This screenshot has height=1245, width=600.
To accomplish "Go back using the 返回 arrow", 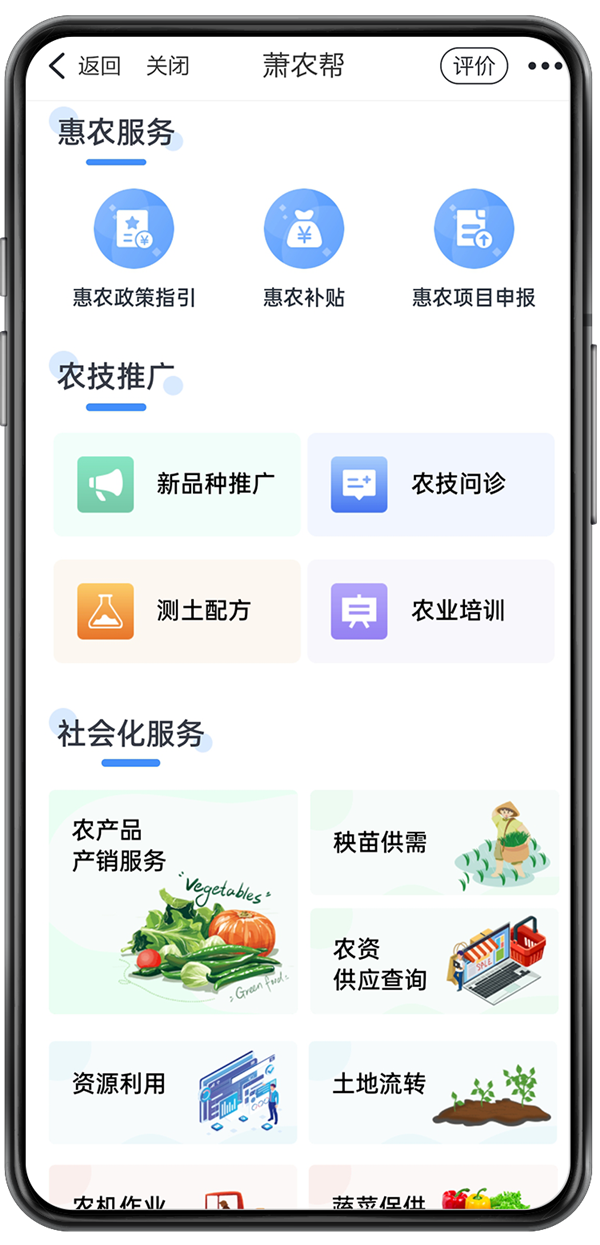I will click(x=83, y=67).
